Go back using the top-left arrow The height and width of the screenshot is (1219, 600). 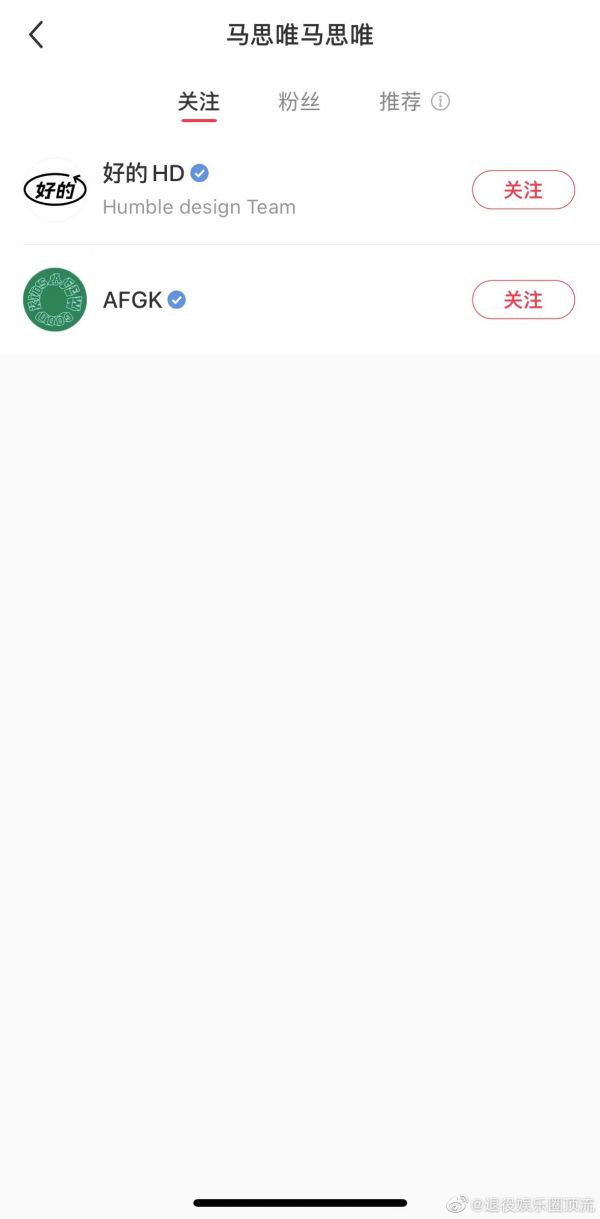click(x=36, y=36)
